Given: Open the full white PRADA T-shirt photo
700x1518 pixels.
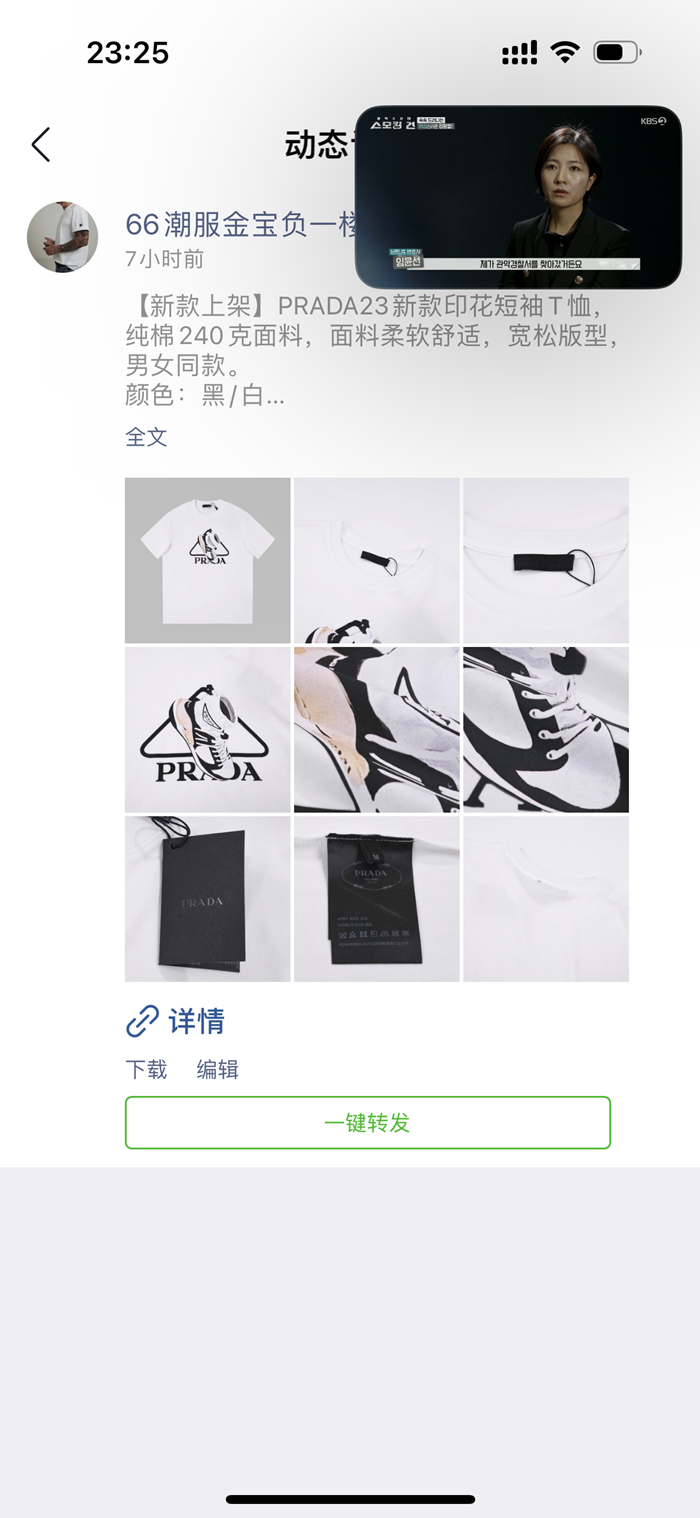Looking at the screenshot, I should click(x=208, y=560).
